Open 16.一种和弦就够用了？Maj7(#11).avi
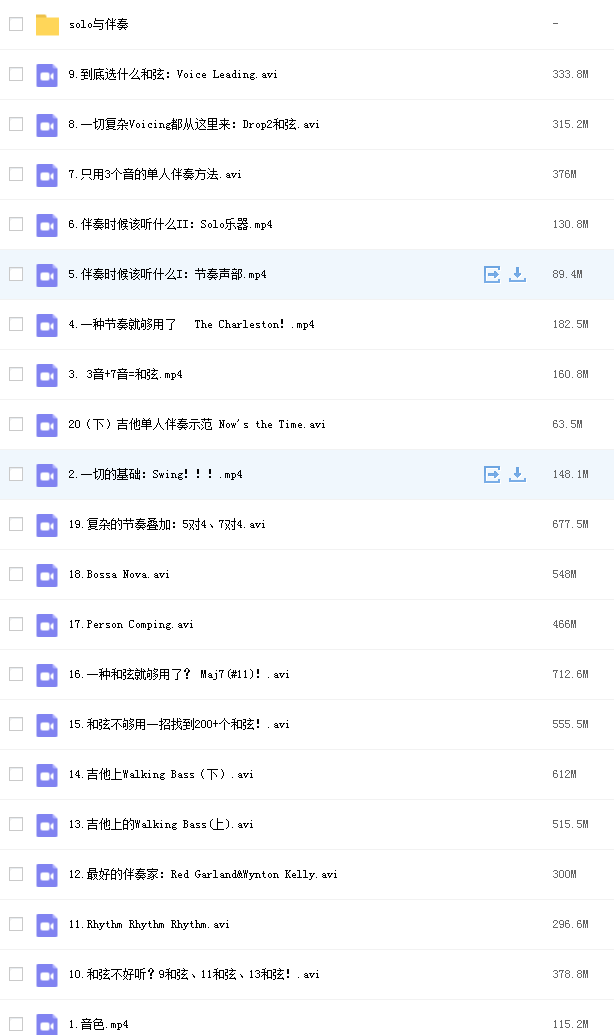Screen dimensions: 614x1035 [x=179, y=675]
